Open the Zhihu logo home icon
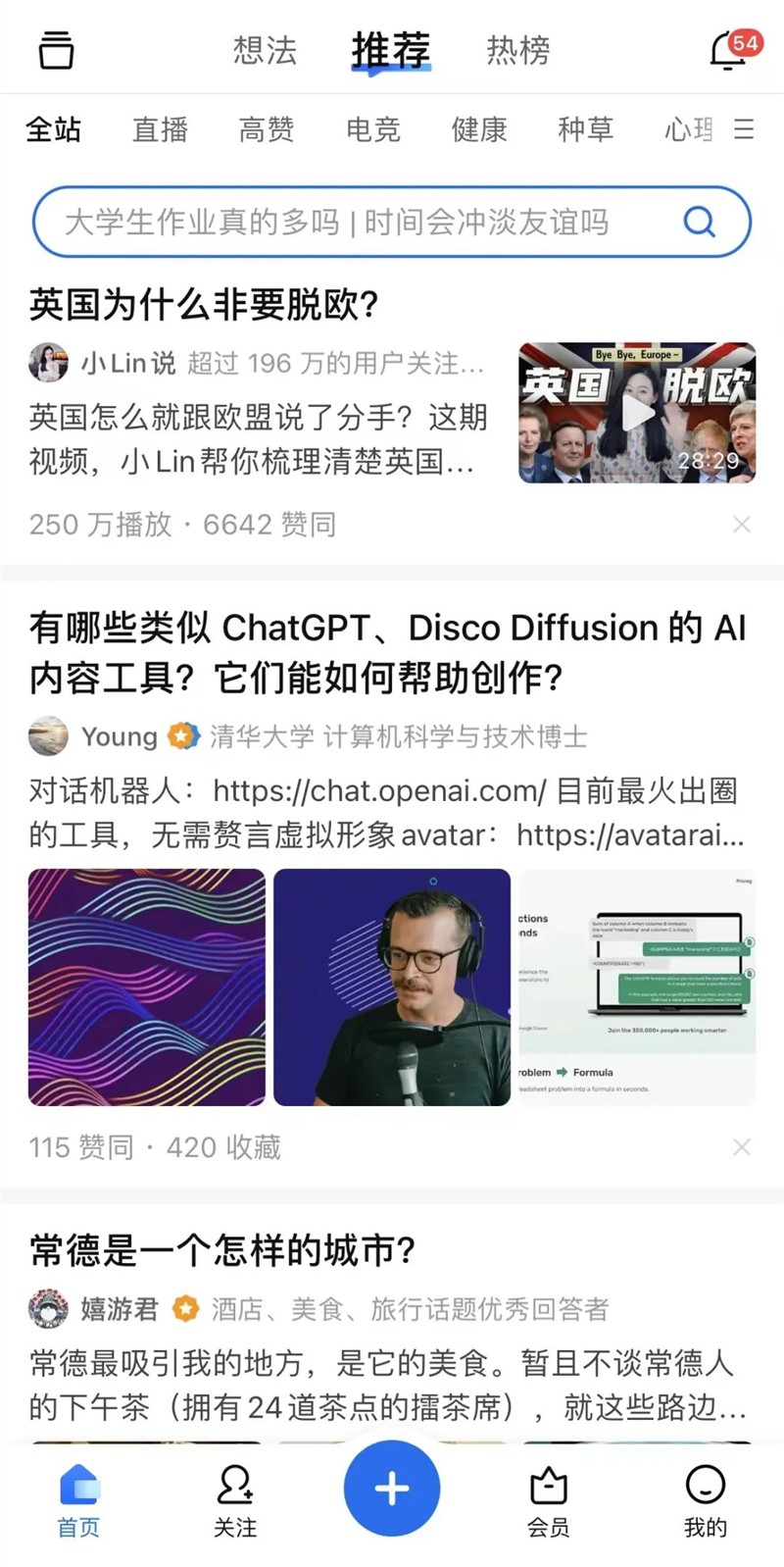Image resolution: width=784 pixels, height=1567 pixels. pos(56,51)
